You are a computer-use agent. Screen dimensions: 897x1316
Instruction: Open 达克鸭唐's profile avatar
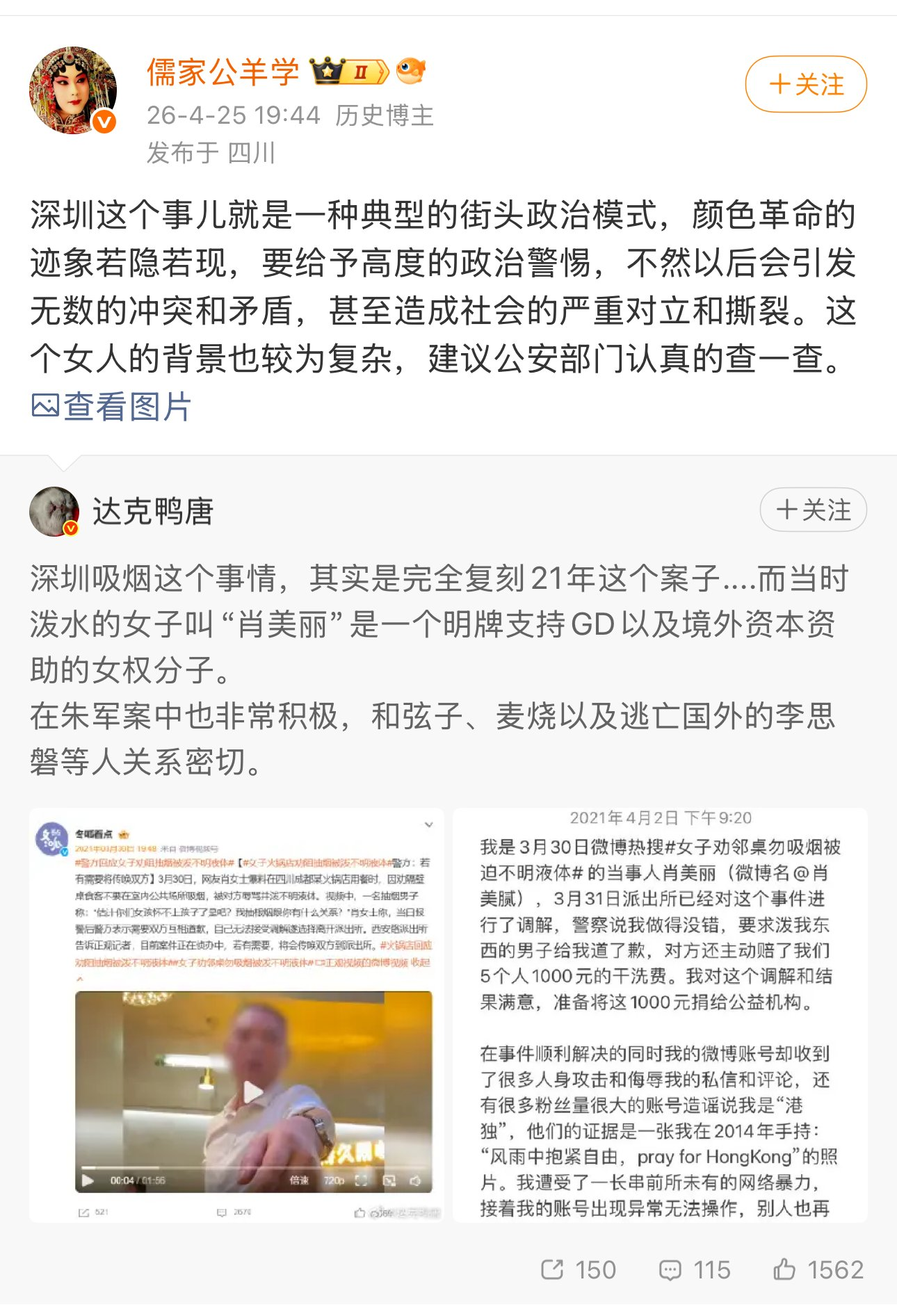[54, 512]
